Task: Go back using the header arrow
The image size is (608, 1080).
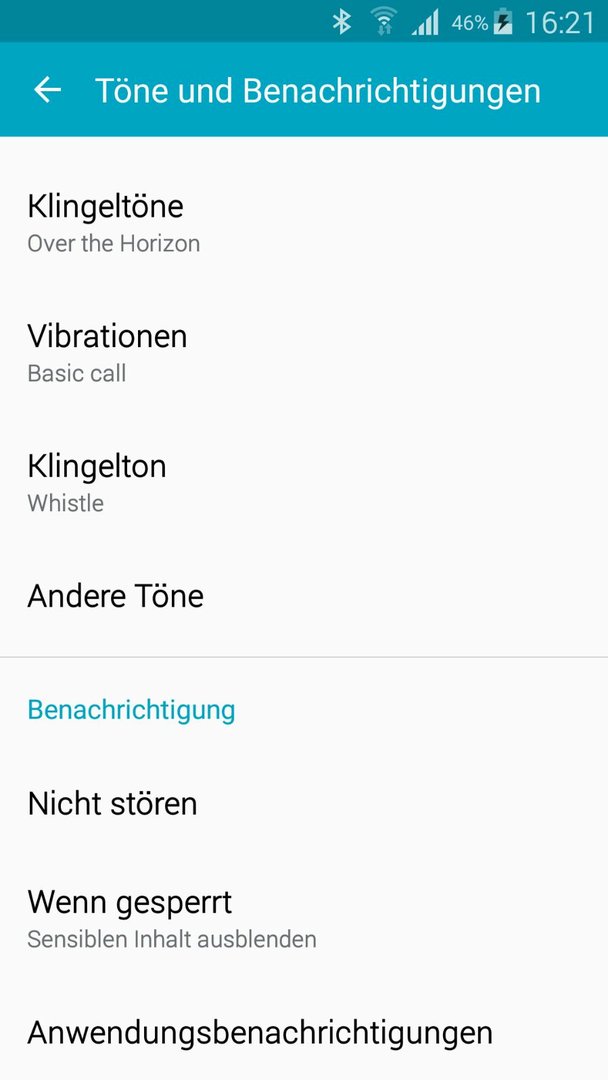Action: [x=48, y=90]
